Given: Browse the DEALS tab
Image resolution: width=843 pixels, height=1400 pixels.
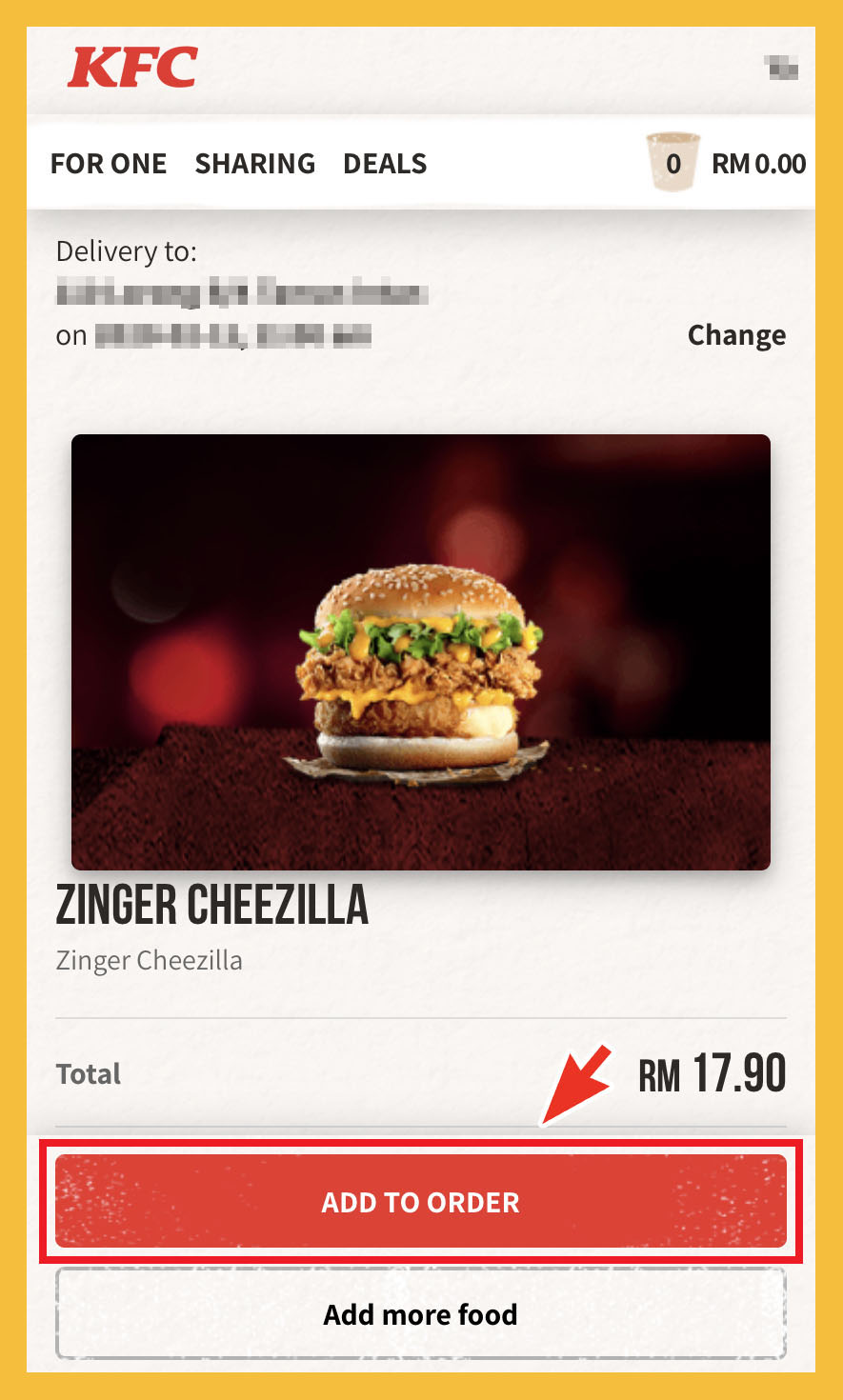Looking at the screenshot, I should coord(385,164).
